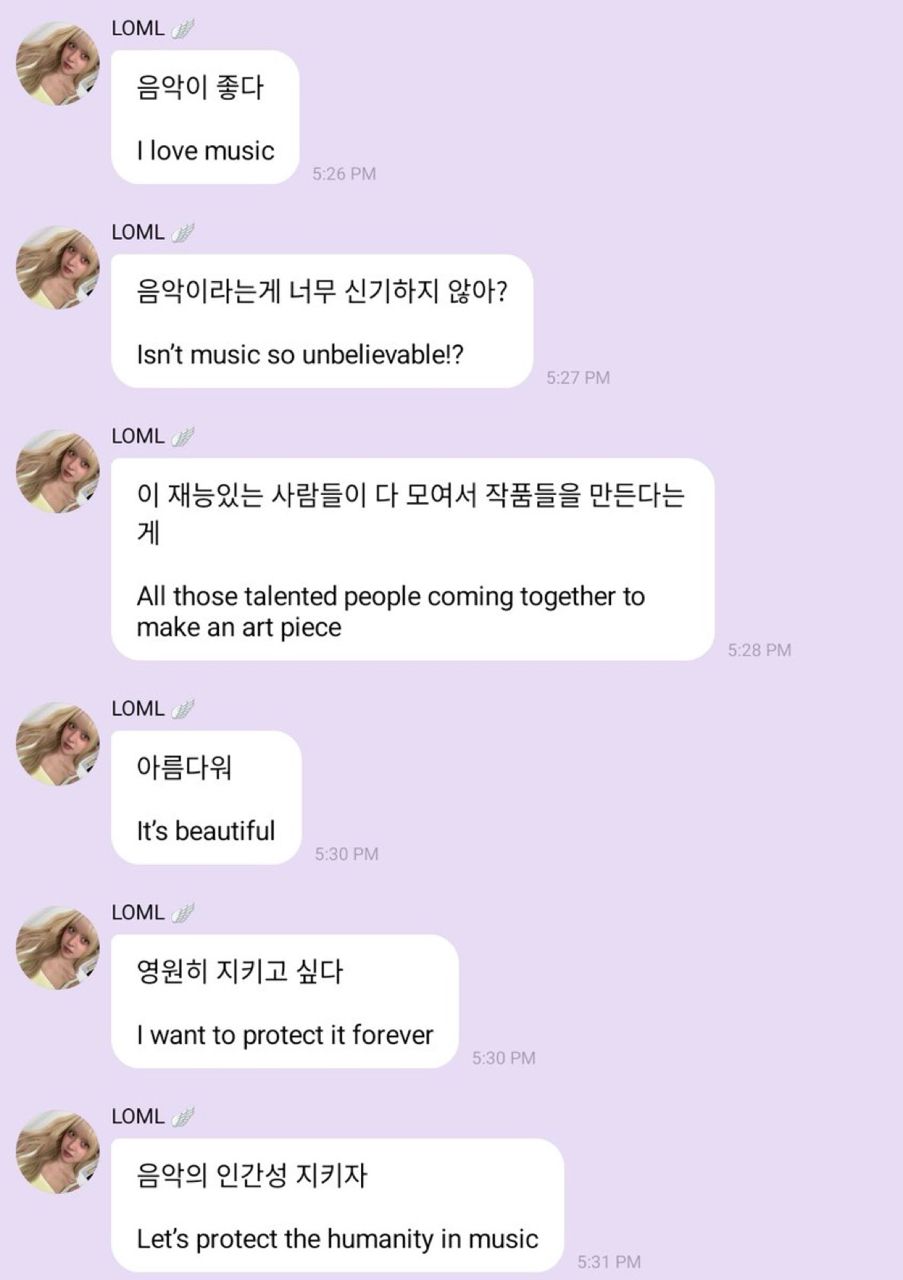Image resolution: width=903 pixels, height=1280 pixels.
Task: Select the avatar beside "Let's protect the humanity in music"
Action: [58, 1152]
